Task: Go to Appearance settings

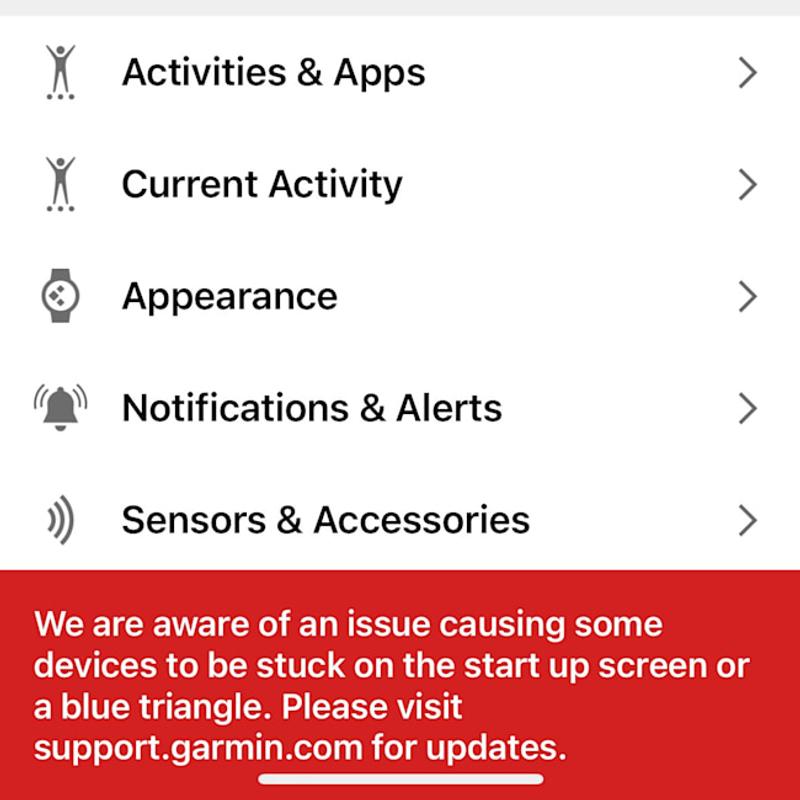Action: [230, 297]
